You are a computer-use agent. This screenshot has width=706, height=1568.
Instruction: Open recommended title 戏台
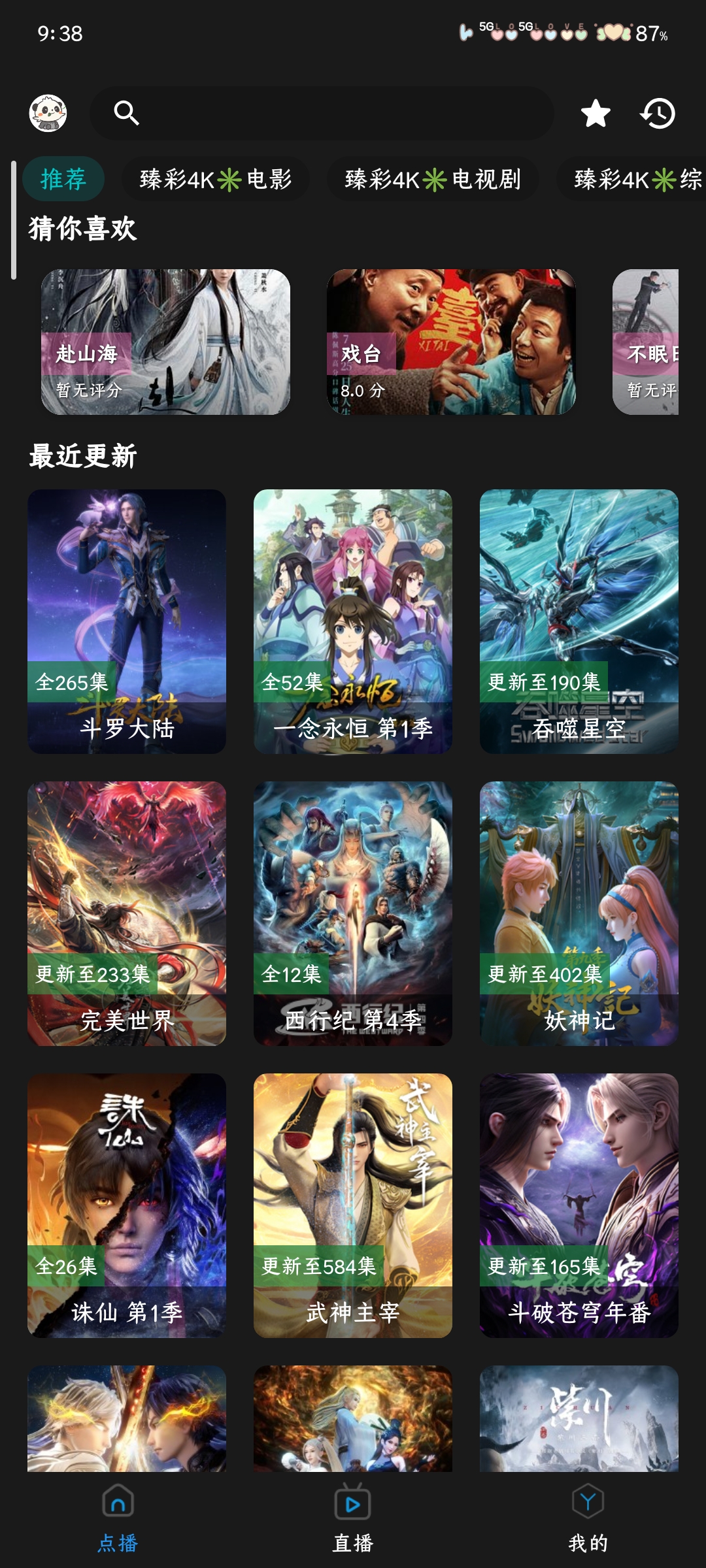pos(451,342)
